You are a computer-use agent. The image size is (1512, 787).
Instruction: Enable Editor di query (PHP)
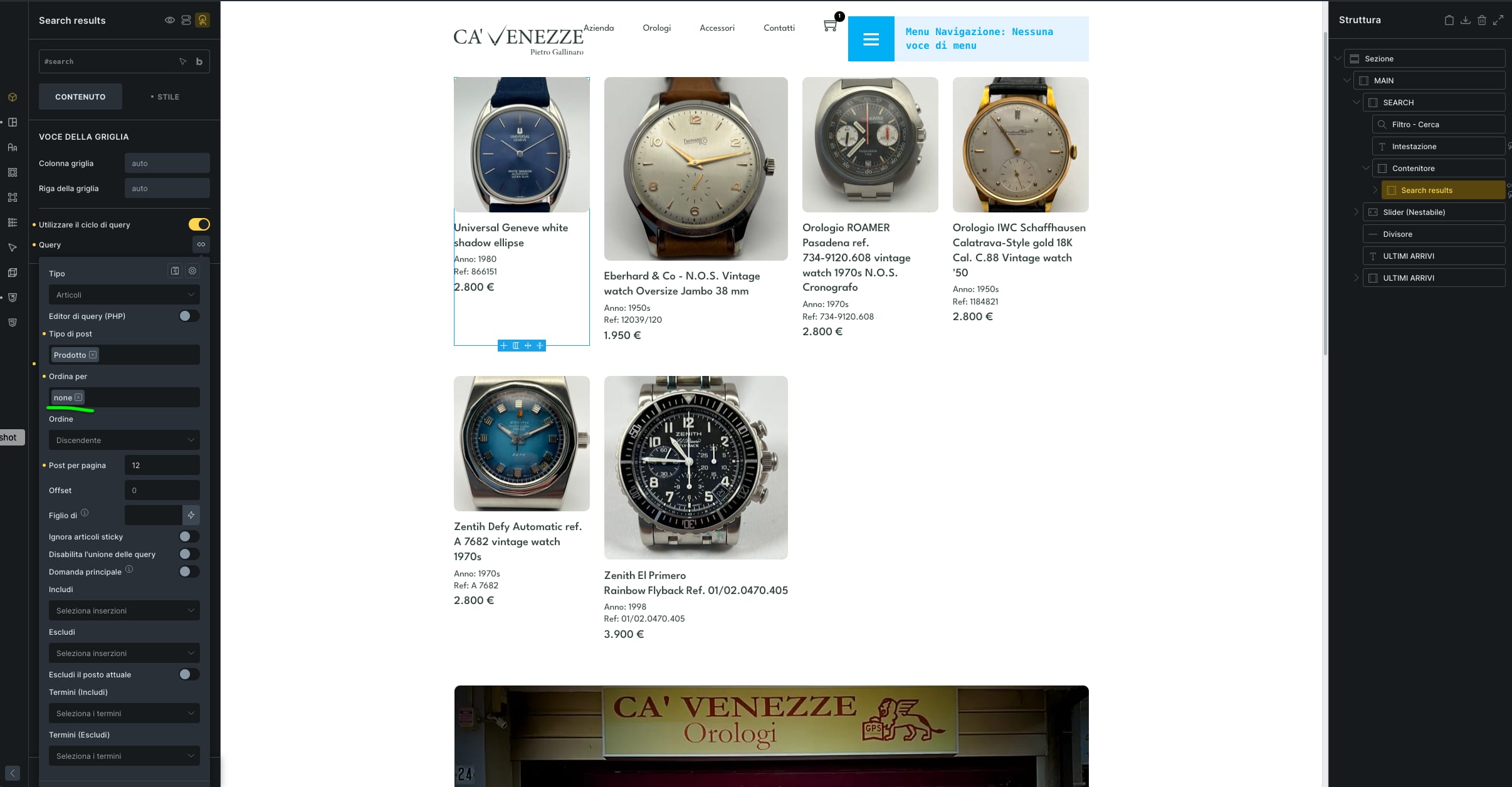(x=189, y=316)
